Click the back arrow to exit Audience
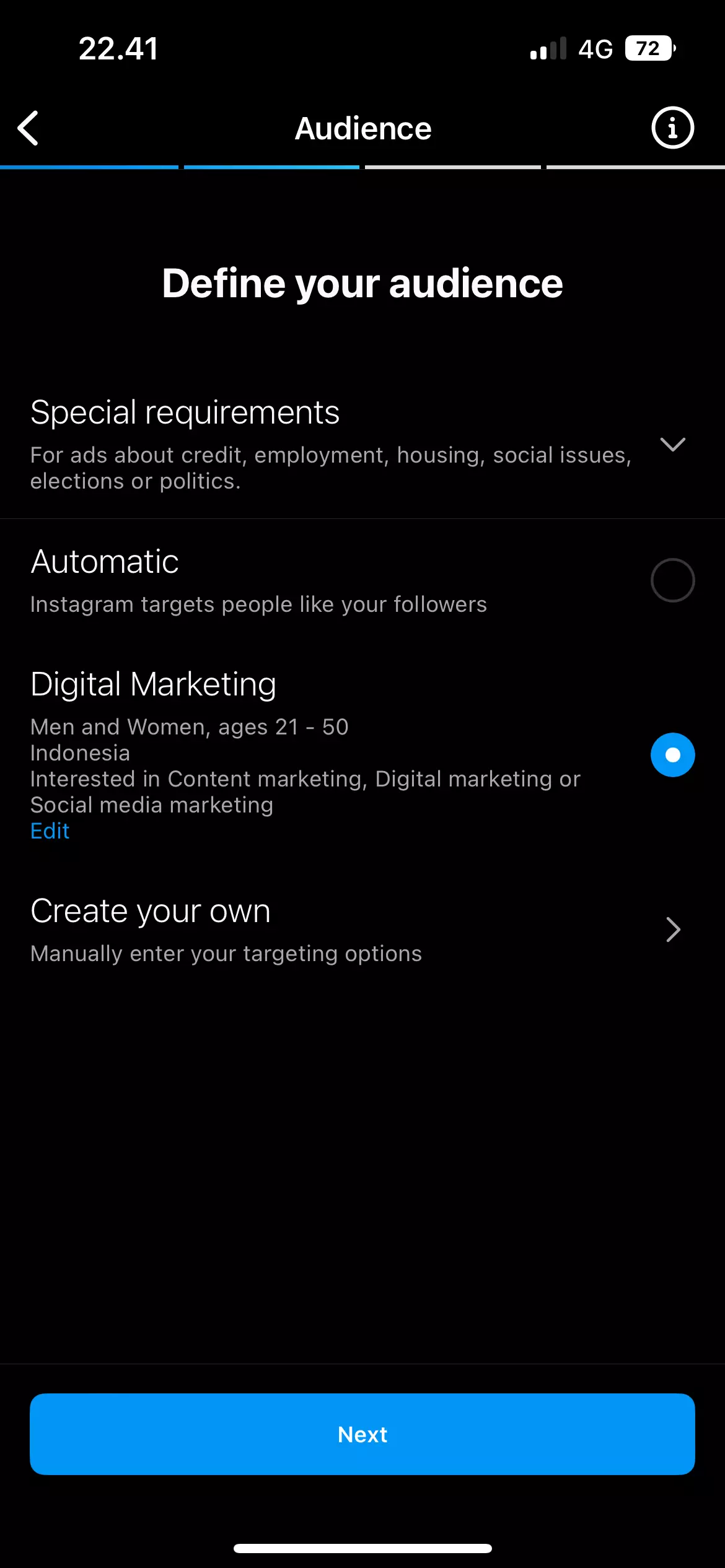The image size is (725, 1568). [x=28, y=128]
